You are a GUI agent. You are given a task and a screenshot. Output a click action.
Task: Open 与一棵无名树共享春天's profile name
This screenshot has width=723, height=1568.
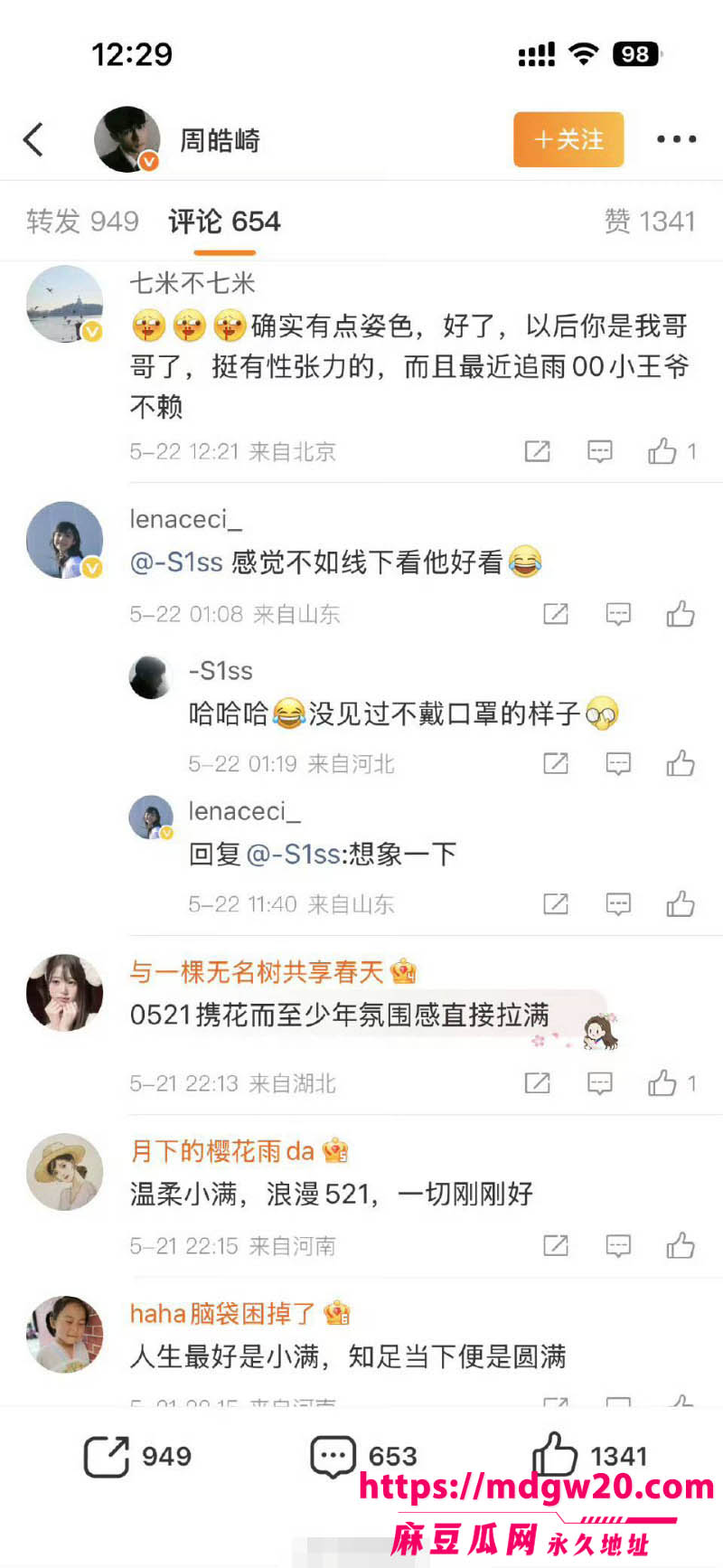[x=257, y=972]
